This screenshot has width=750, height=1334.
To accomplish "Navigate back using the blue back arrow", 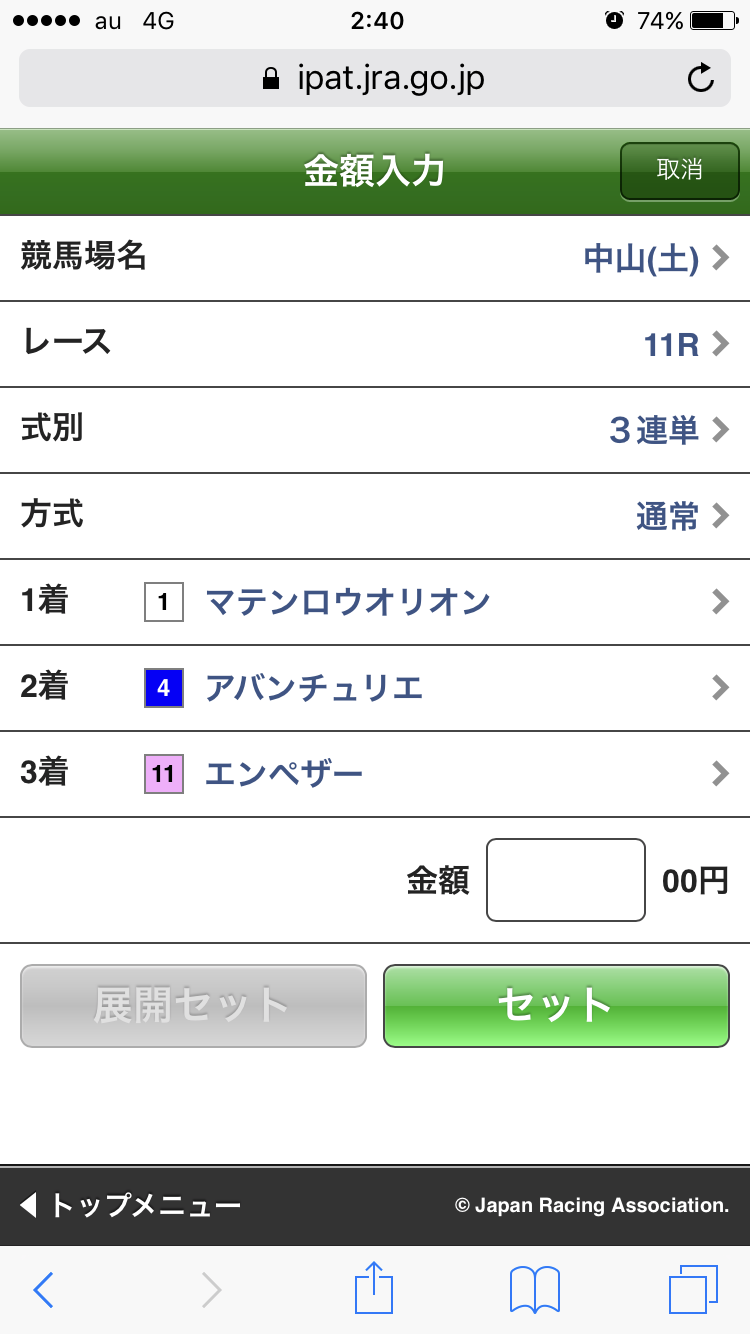I will coord(43,1289).
